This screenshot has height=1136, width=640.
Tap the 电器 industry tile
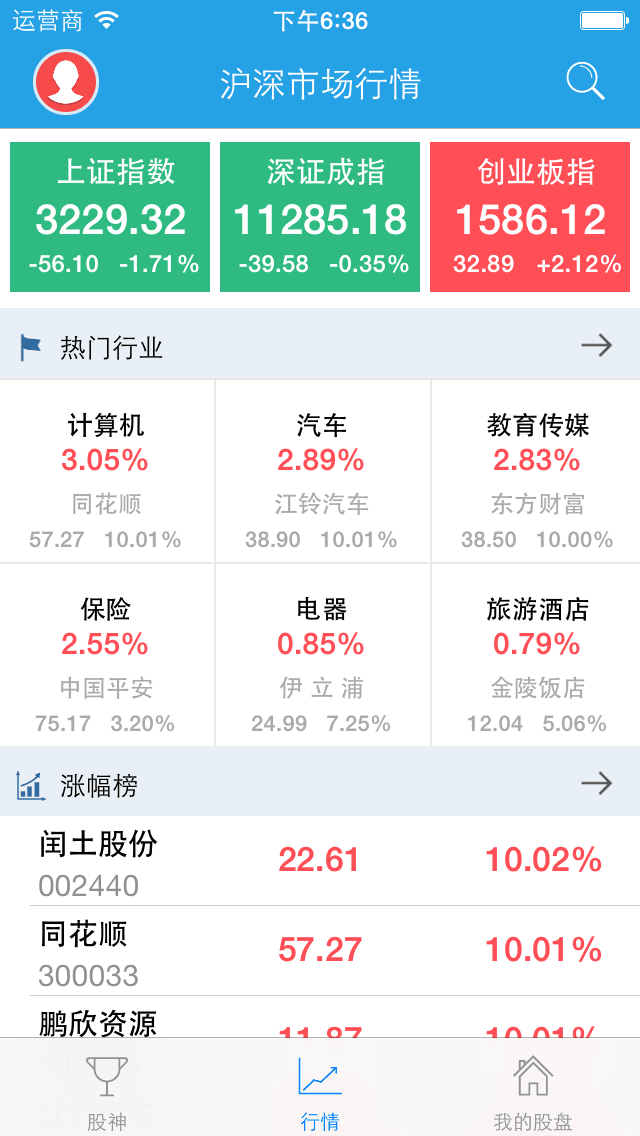(x=321, y=655)
